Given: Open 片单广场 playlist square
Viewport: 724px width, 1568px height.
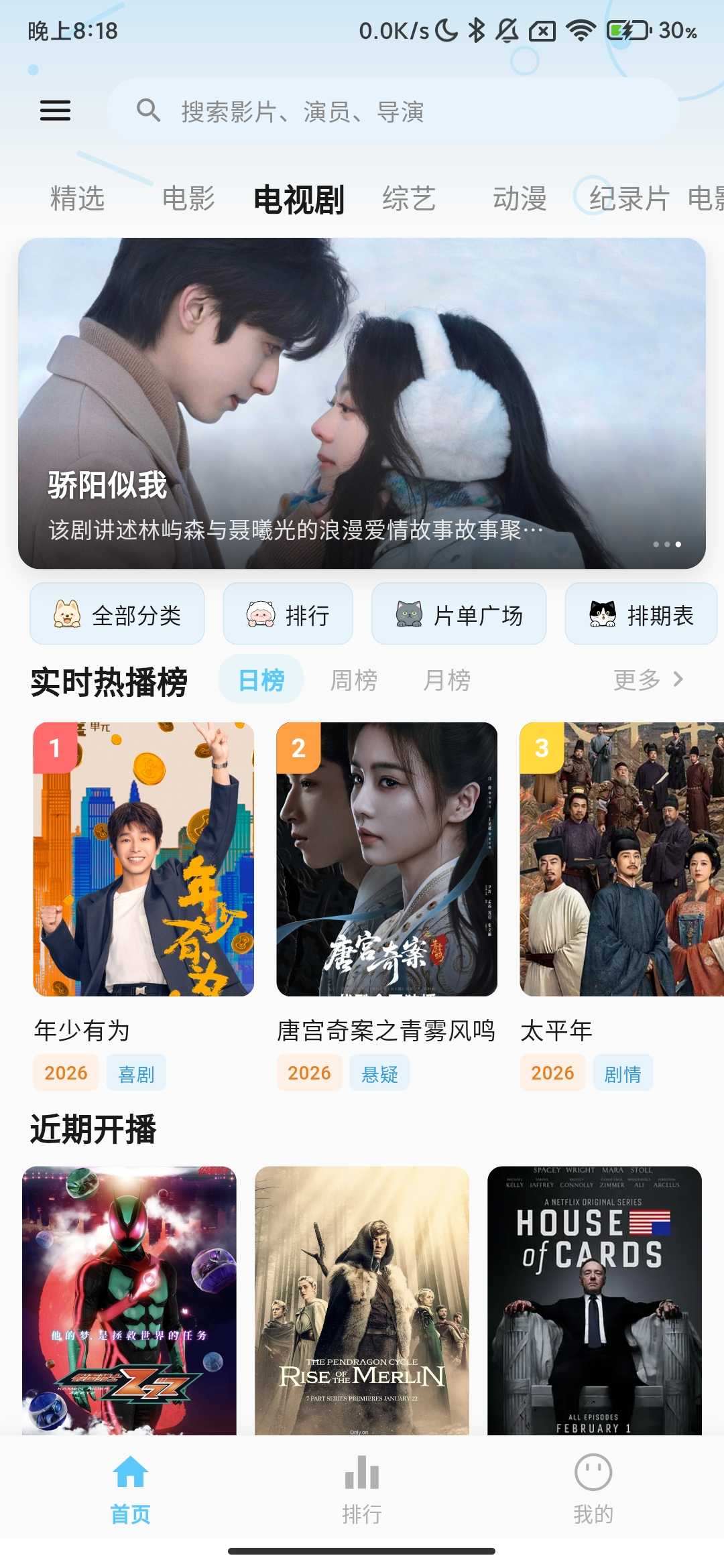Looking at the screenshot, I should 459,614.
